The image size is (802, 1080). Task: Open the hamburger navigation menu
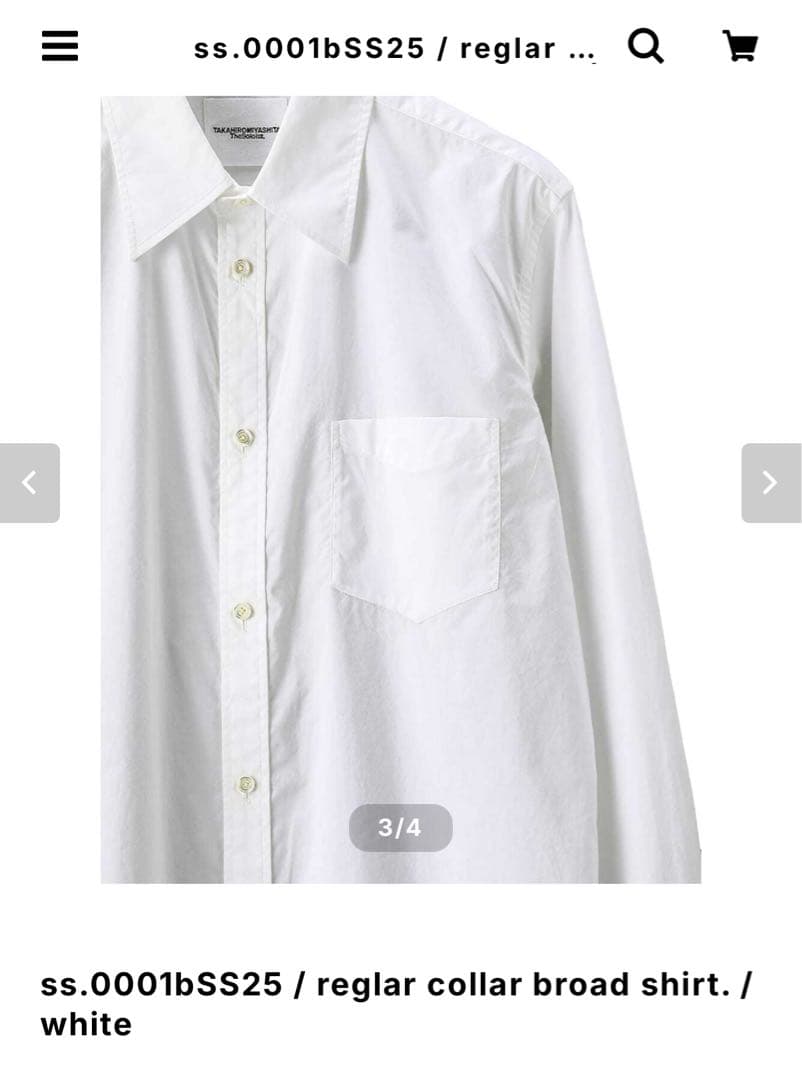click(59, 46)
